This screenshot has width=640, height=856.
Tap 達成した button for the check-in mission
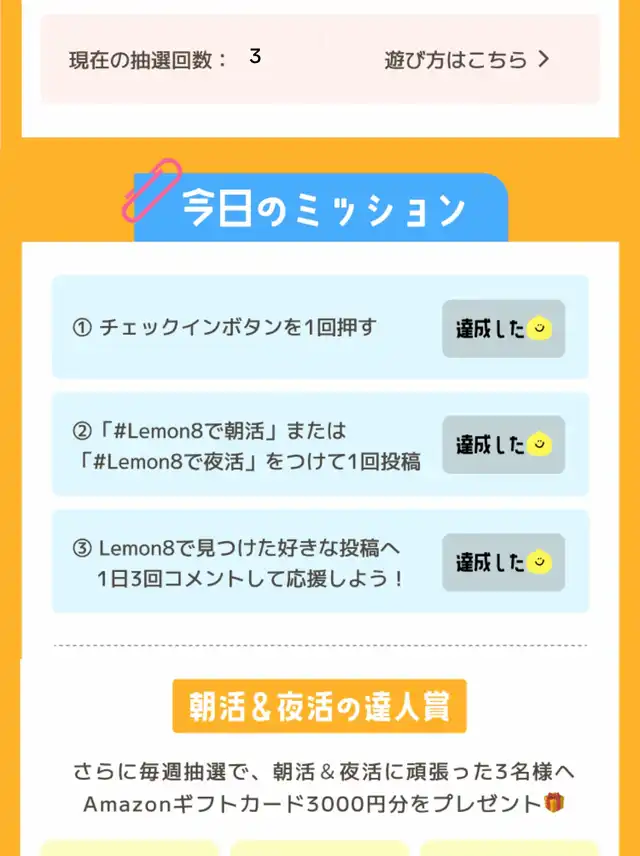pyautogui.click(x=503, y=329)
